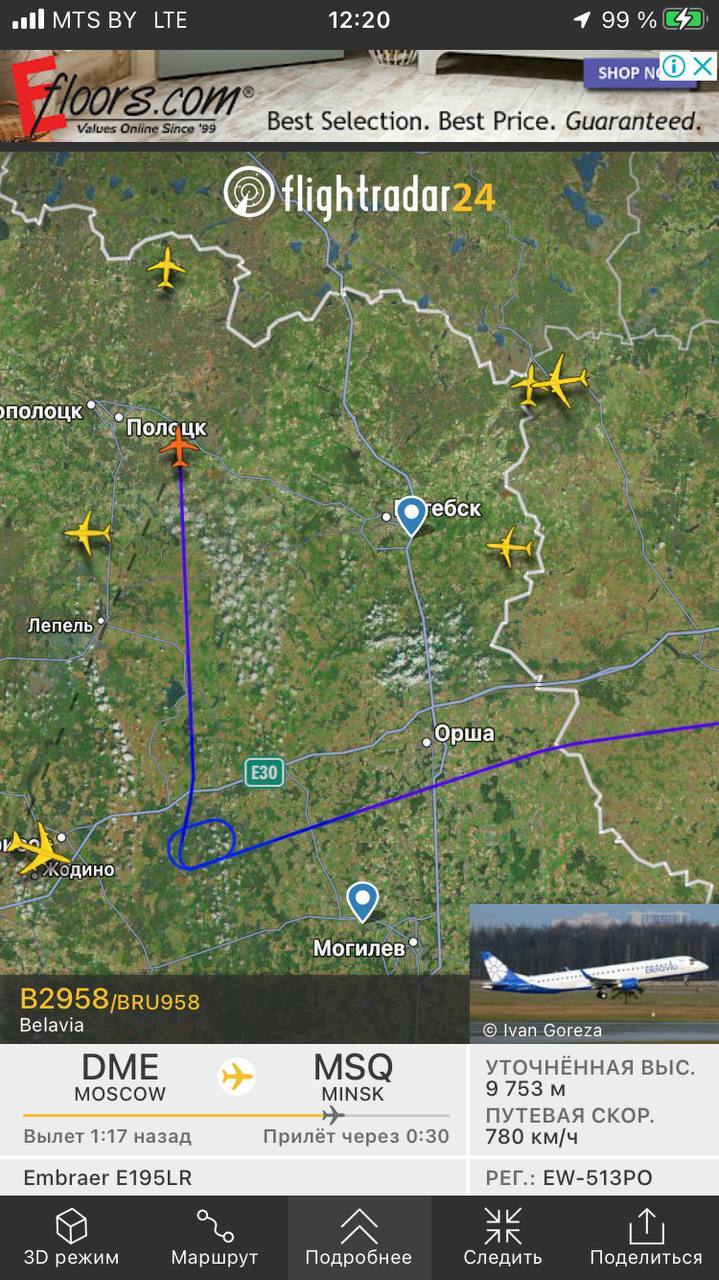Tap Следить to follow the flight
The height and width of the screenshot is (1280, 719).
503,1238
